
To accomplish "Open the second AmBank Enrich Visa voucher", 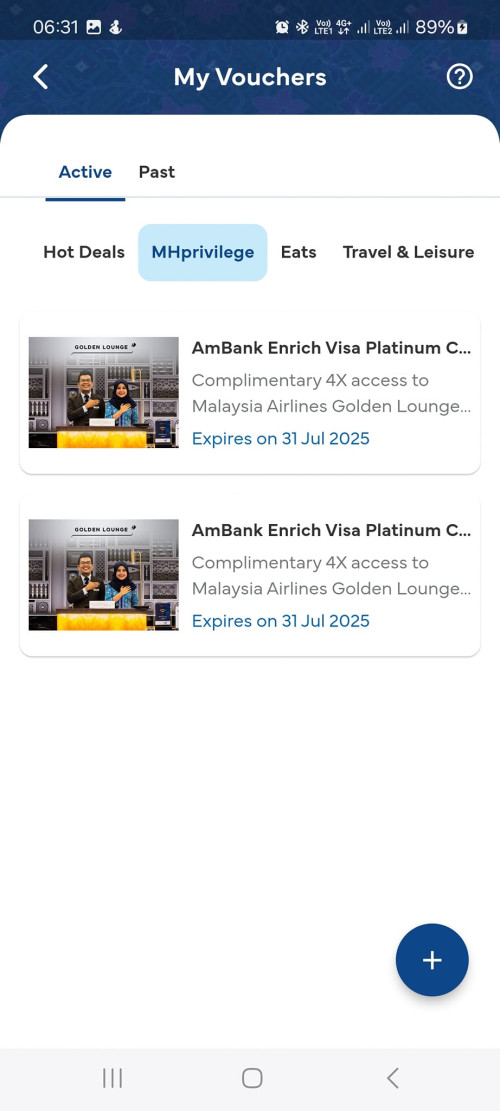I will [250, 575].
